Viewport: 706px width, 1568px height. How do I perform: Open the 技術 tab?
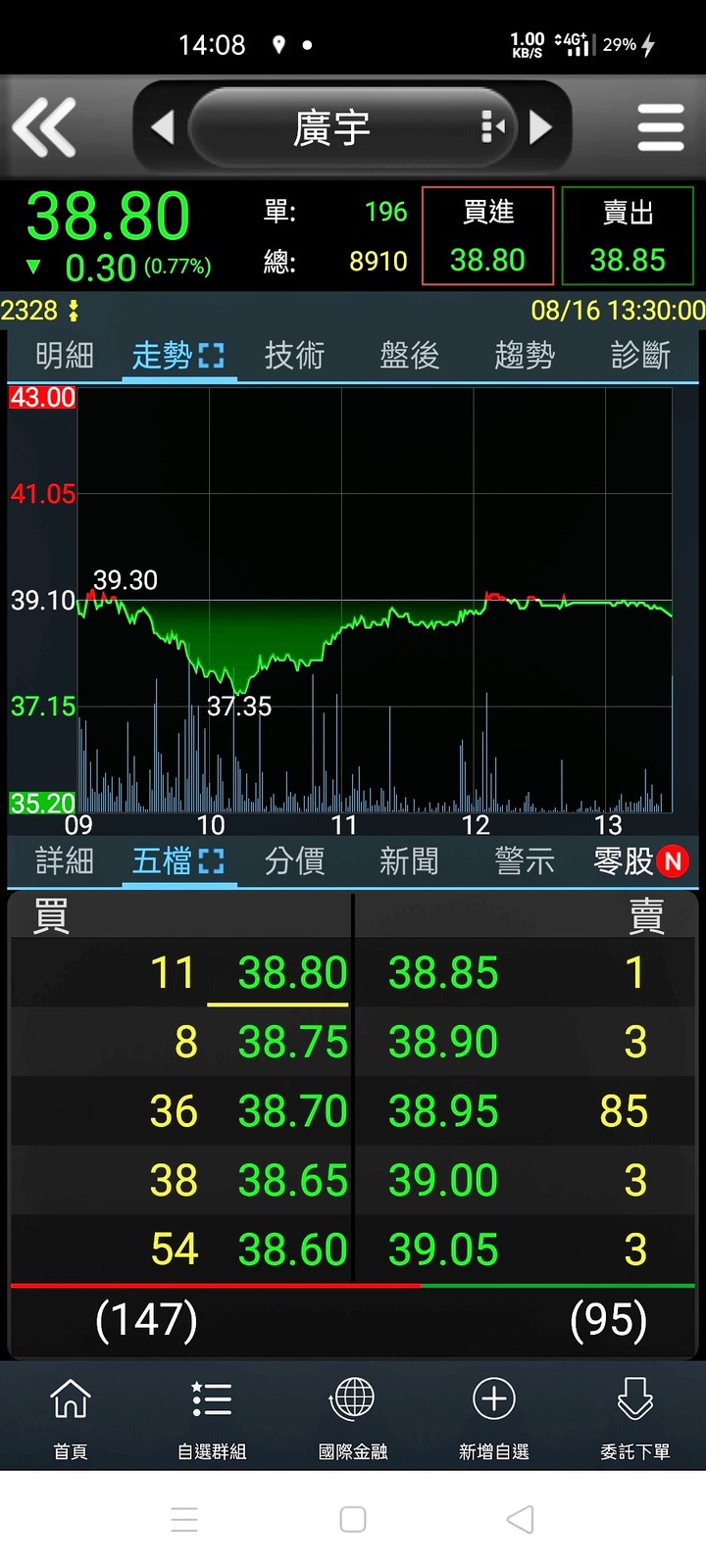click(x=294, y=355)
